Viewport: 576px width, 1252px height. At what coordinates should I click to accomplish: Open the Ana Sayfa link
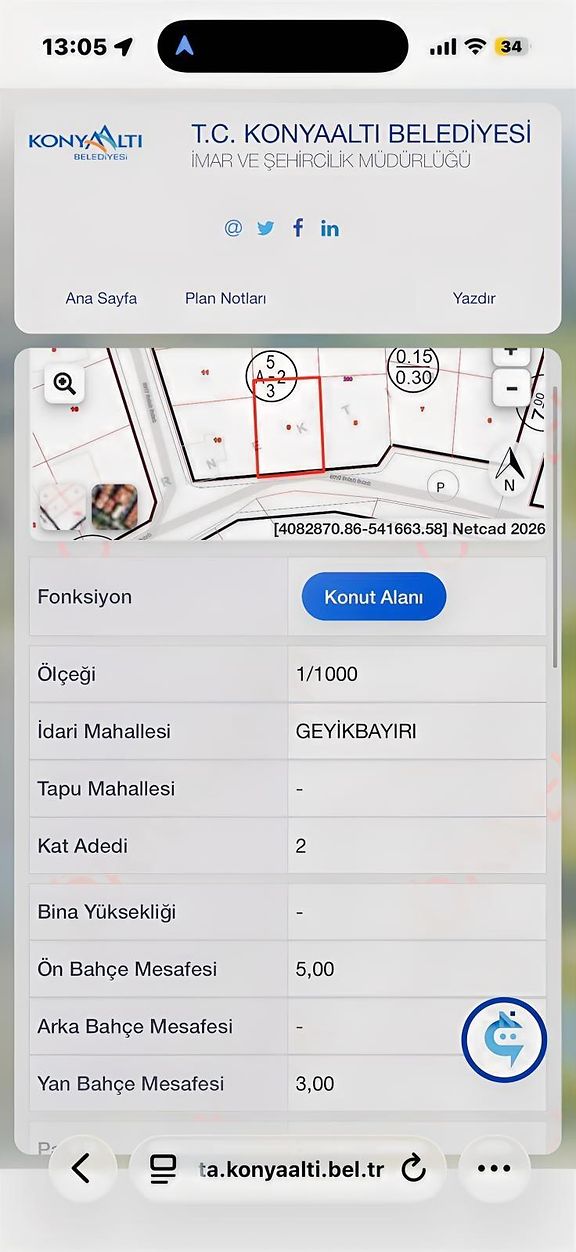[x=101, y=298]
